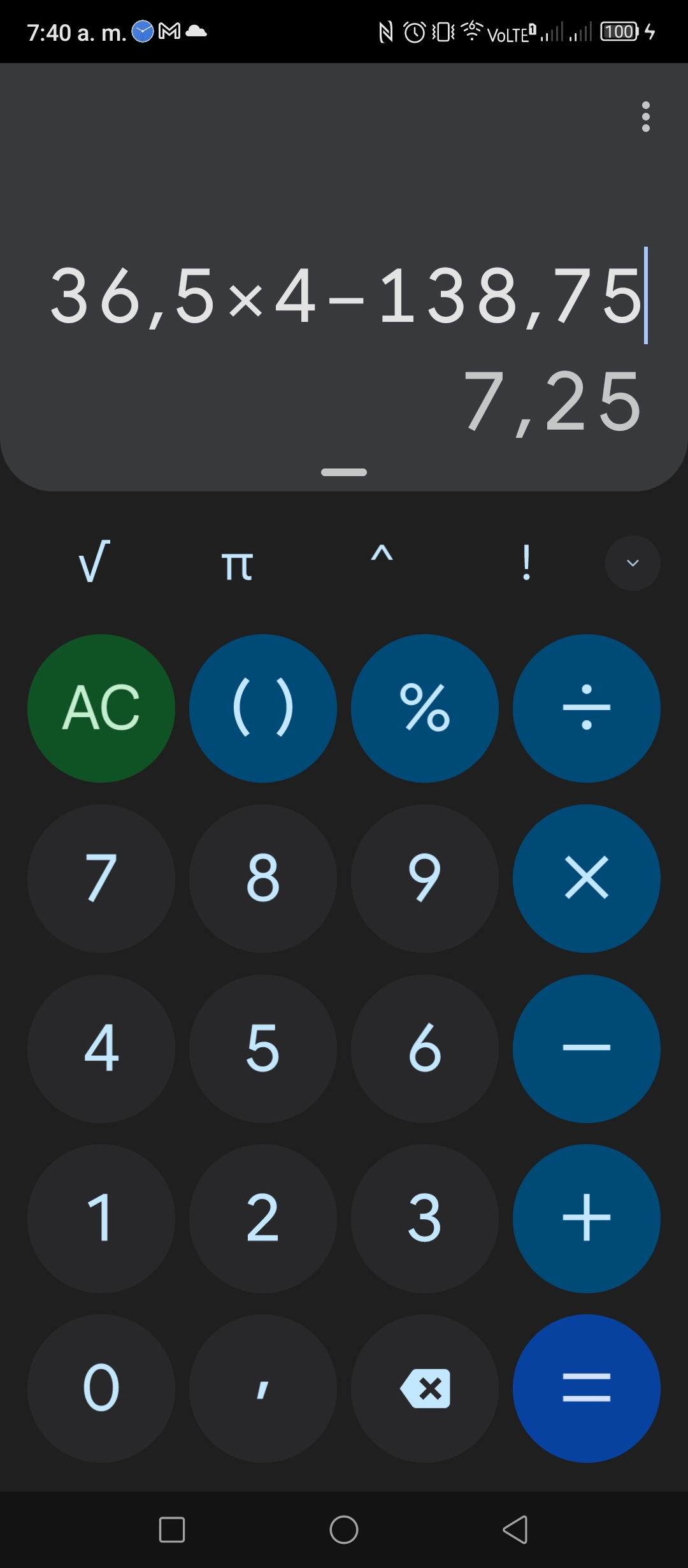The height and width of the screenshot is (1568, 688).
Task: Insert the pi constant
Action: [237, 563]
